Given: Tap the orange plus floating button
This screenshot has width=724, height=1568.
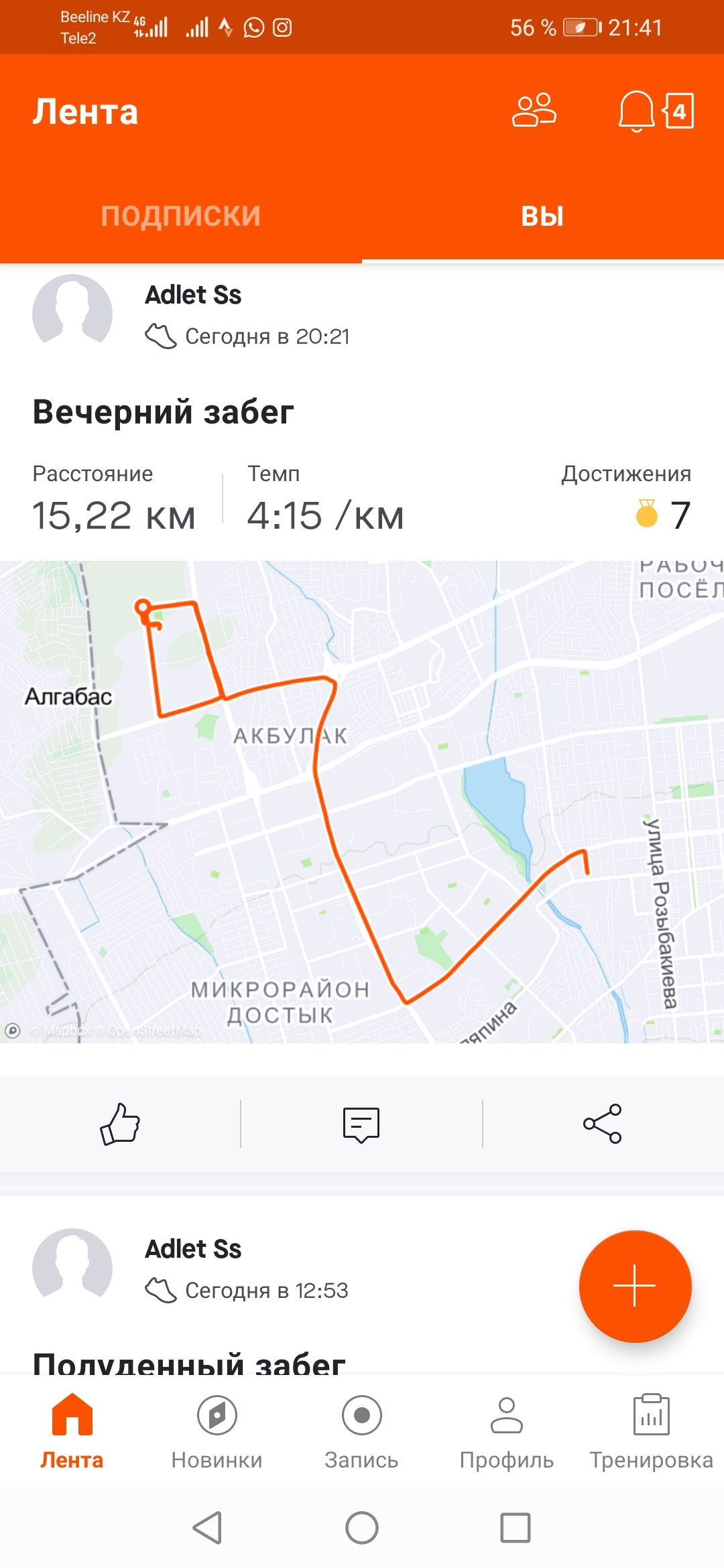Looking at the screenshot, I should (635, 1286).
